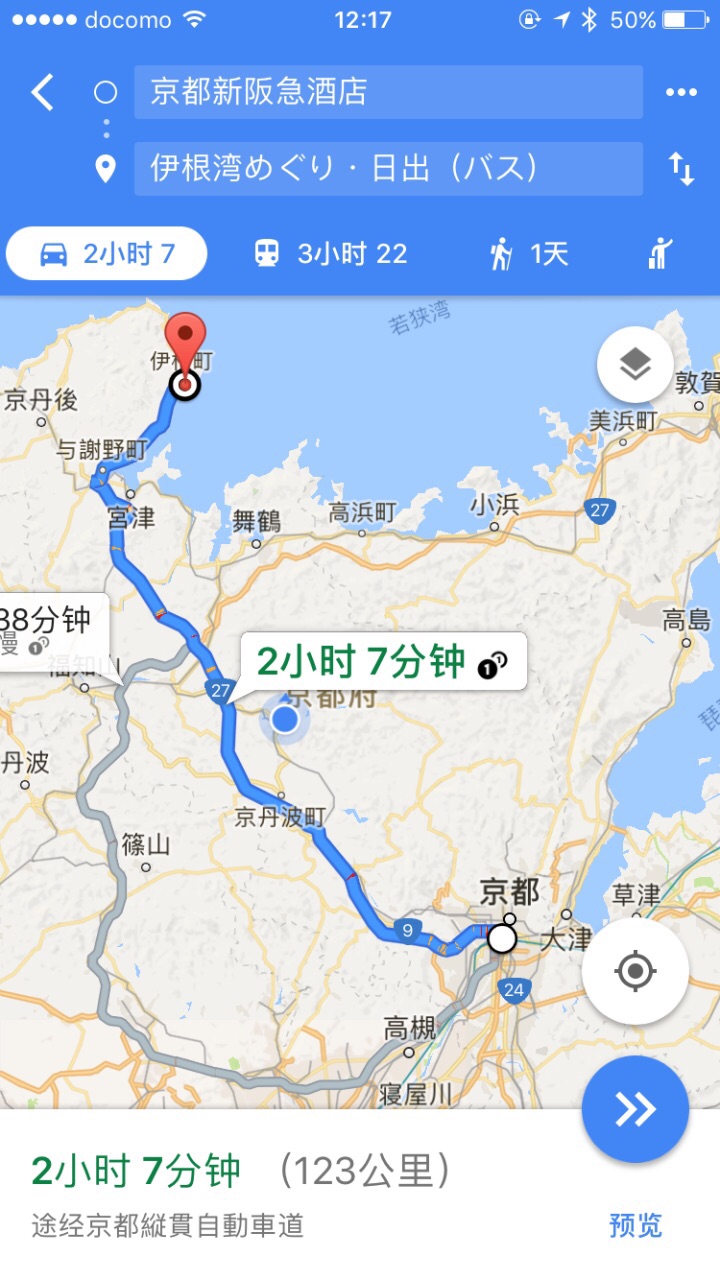Switch to the ride-hailing travel mode
The image size is (720, 1280).
click(x=660, y=254)
